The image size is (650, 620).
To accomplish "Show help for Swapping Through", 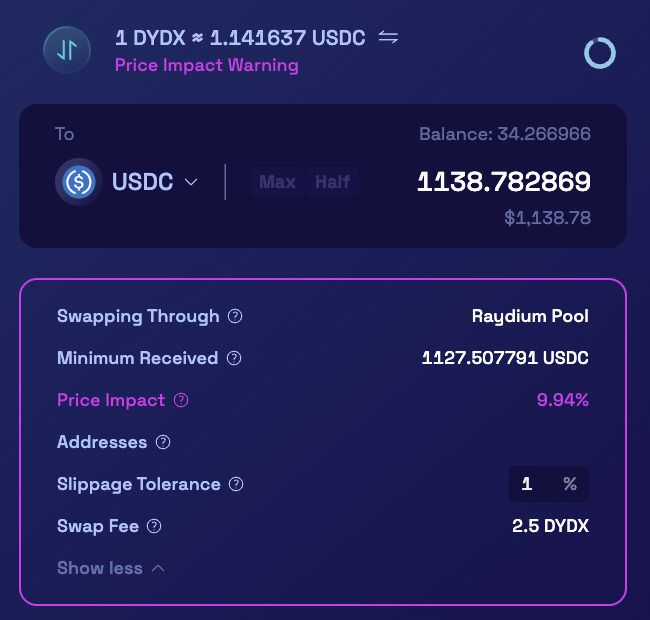I will coord(235,316).
